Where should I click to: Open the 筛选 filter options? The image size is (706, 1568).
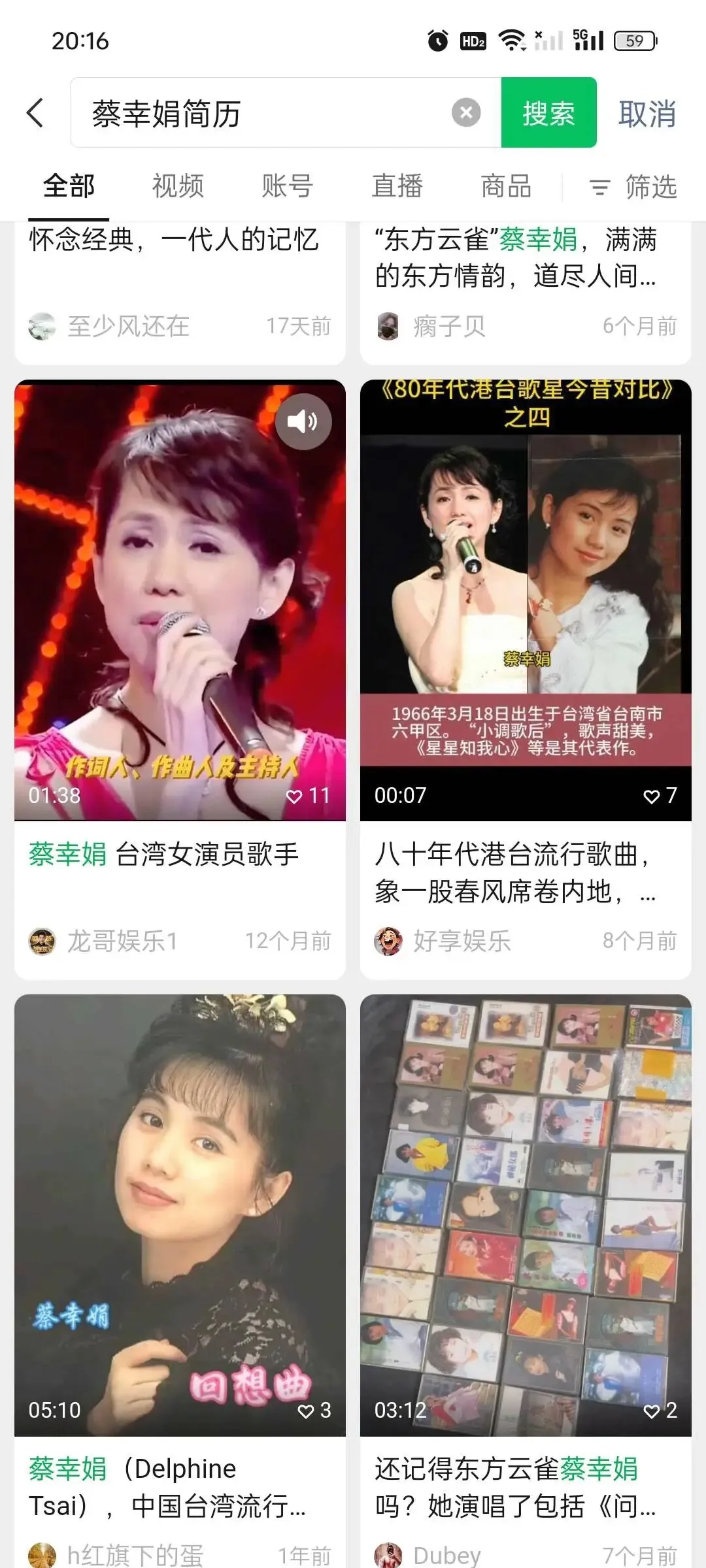pyautogui.click(x=633, y=187)
